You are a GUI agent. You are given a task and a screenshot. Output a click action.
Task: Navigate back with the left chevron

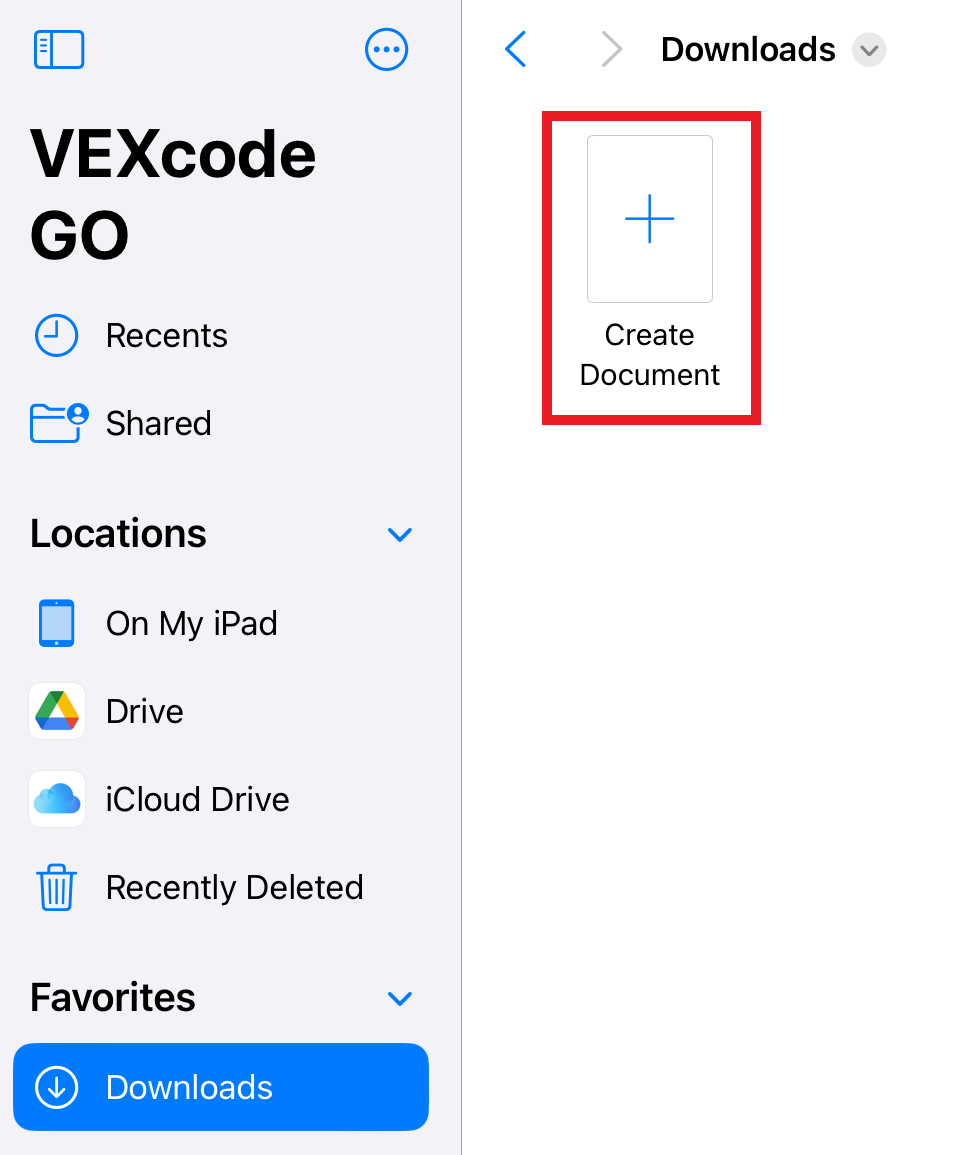515,48
